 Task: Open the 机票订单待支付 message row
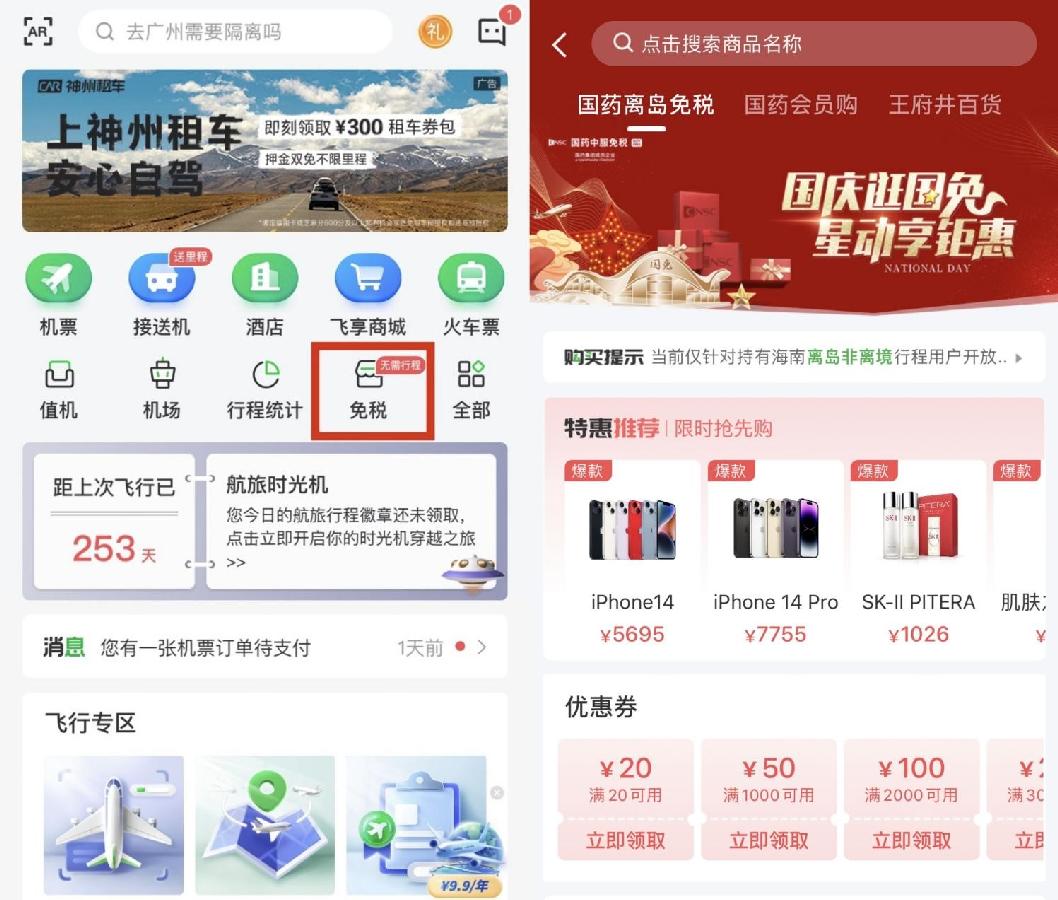coord(265,647)
